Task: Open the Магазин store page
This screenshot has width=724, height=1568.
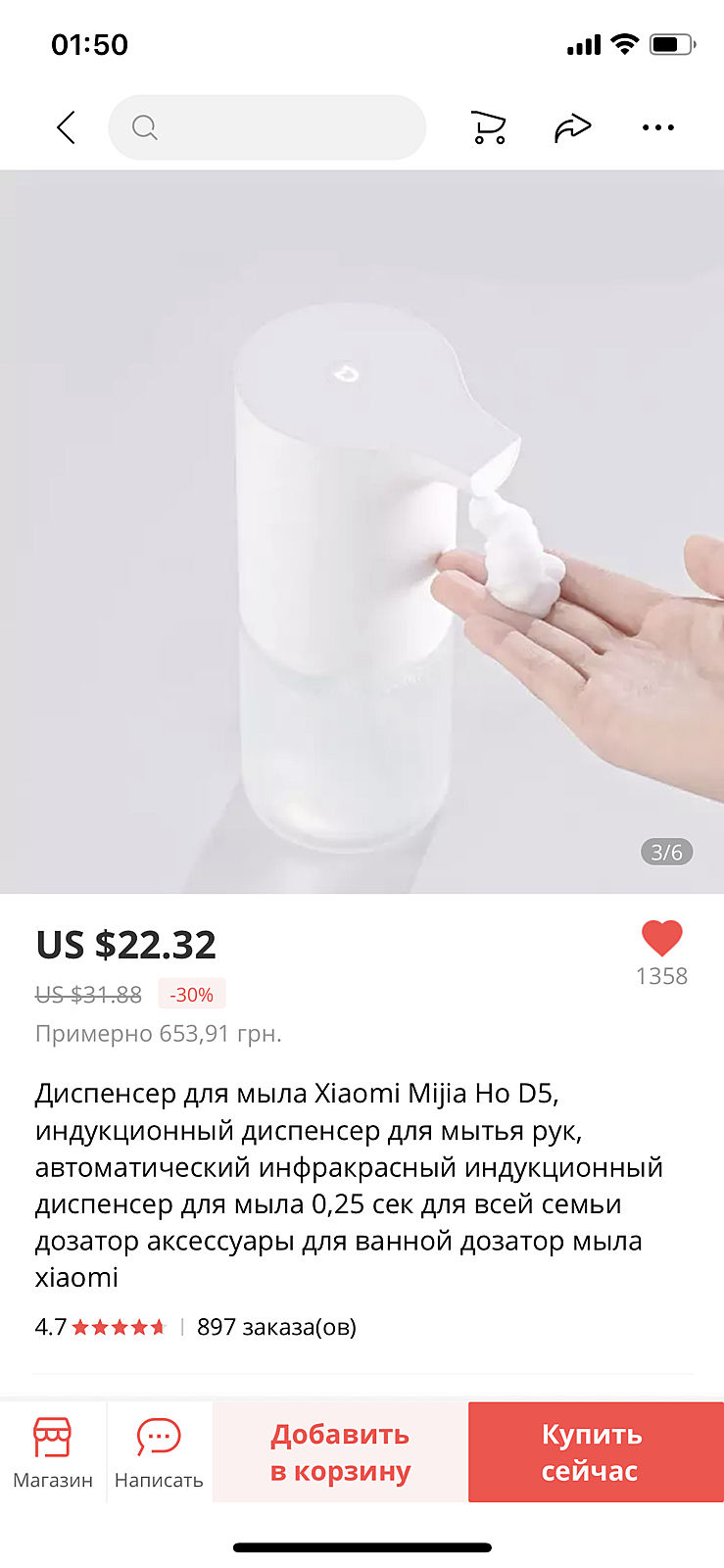Action: pos(53,1451)
